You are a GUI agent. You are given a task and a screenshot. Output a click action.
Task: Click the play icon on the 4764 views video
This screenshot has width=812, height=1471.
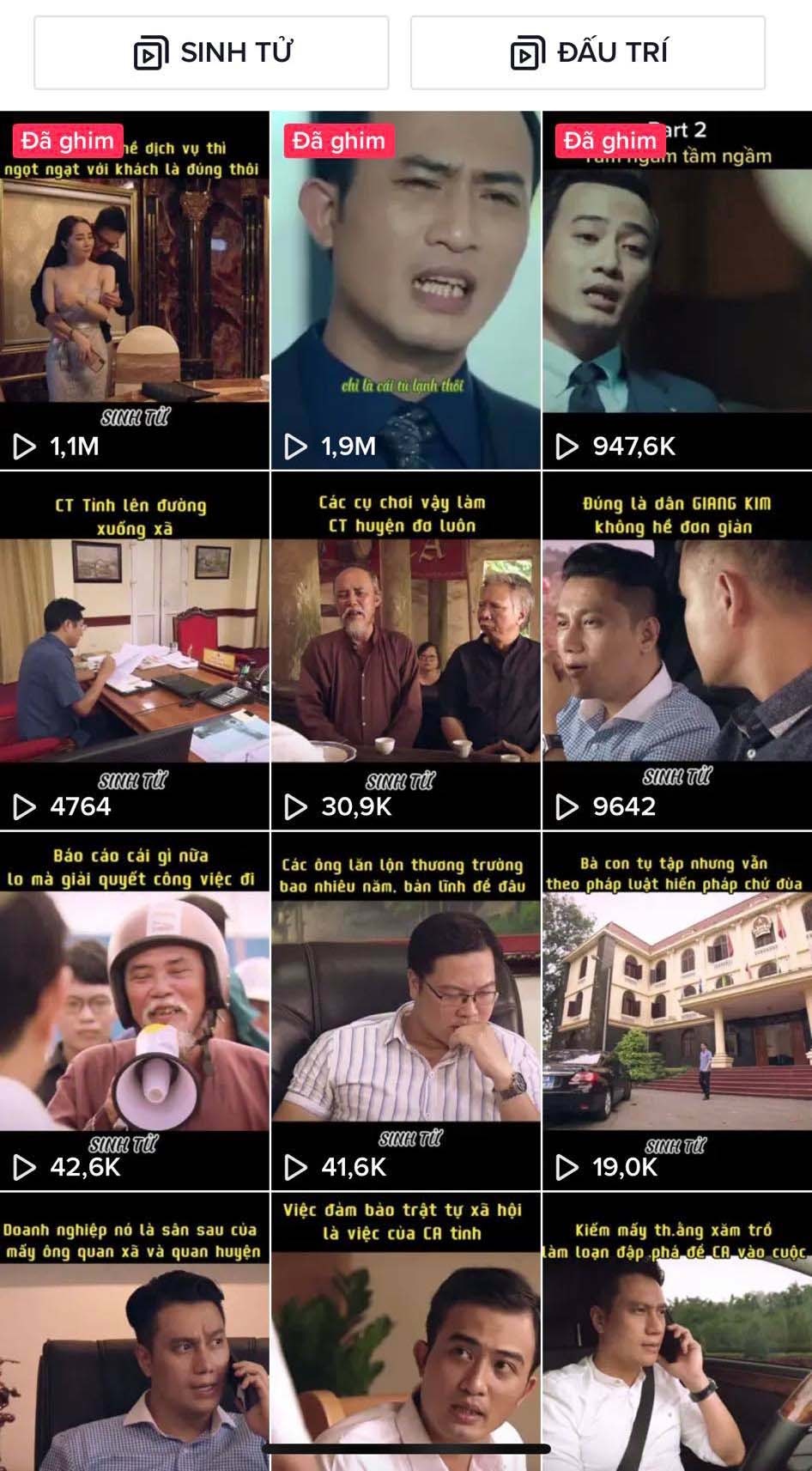coord(25,805)
